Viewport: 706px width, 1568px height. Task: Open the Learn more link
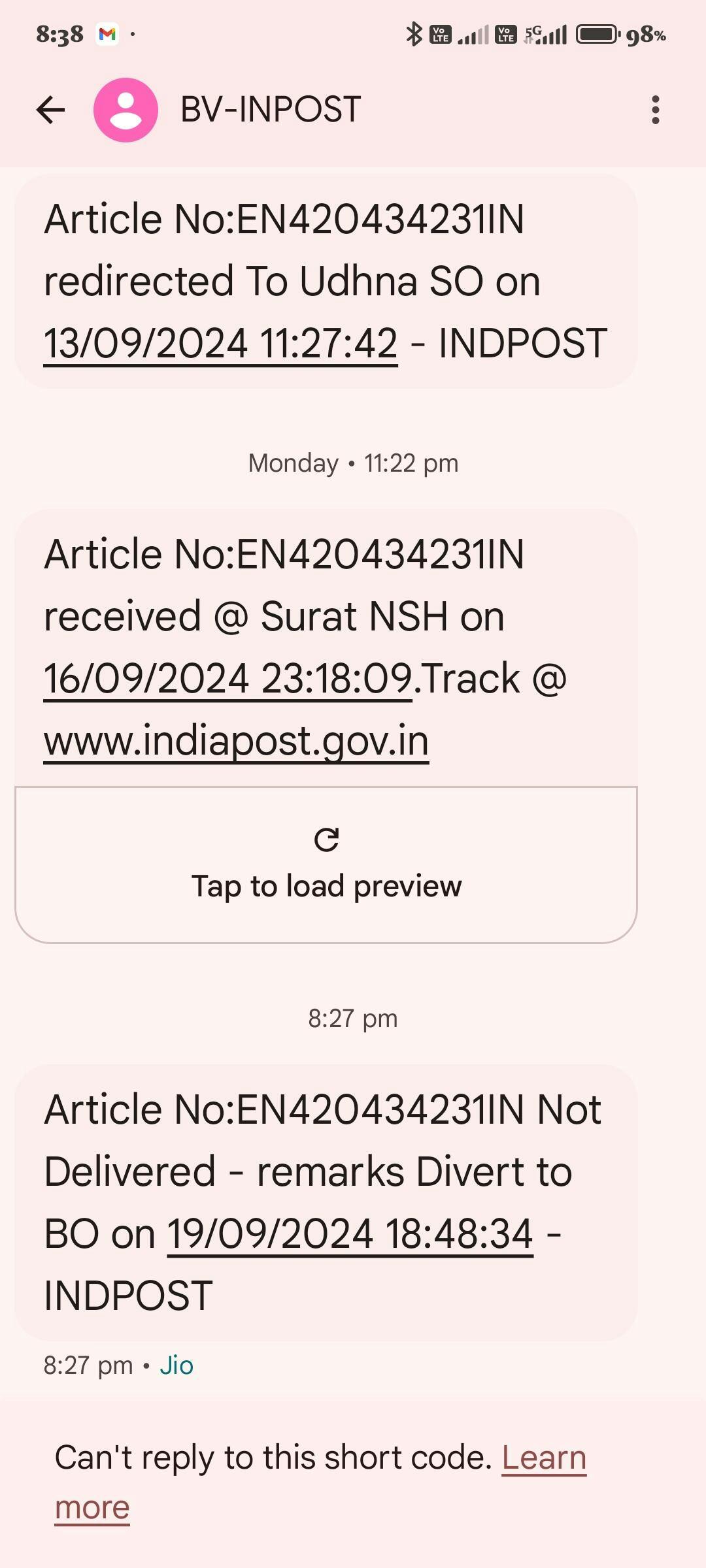click(x=543, y=1458)
